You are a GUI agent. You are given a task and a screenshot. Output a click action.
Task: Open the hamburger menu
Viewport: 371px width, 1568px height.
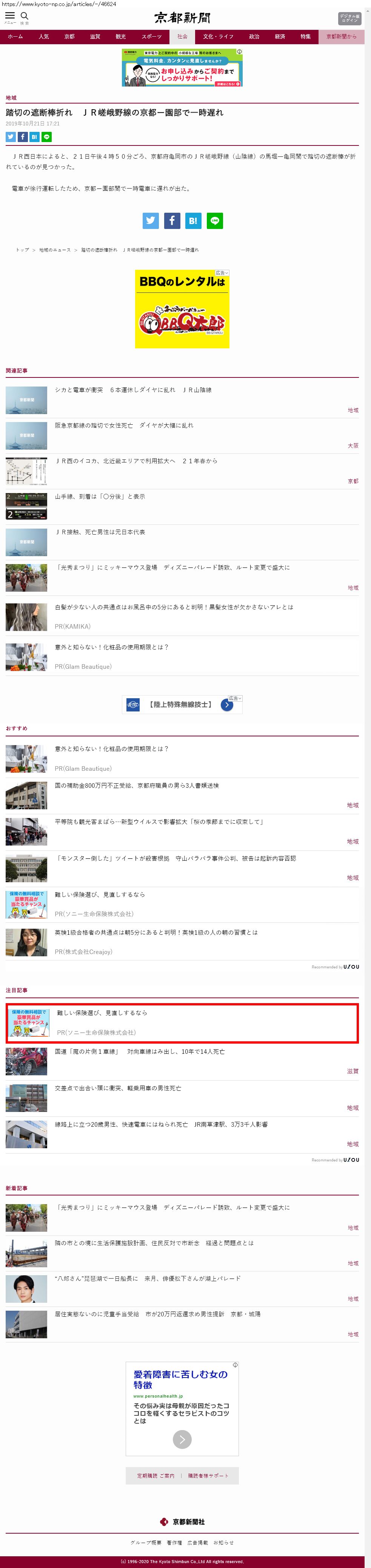10,16
